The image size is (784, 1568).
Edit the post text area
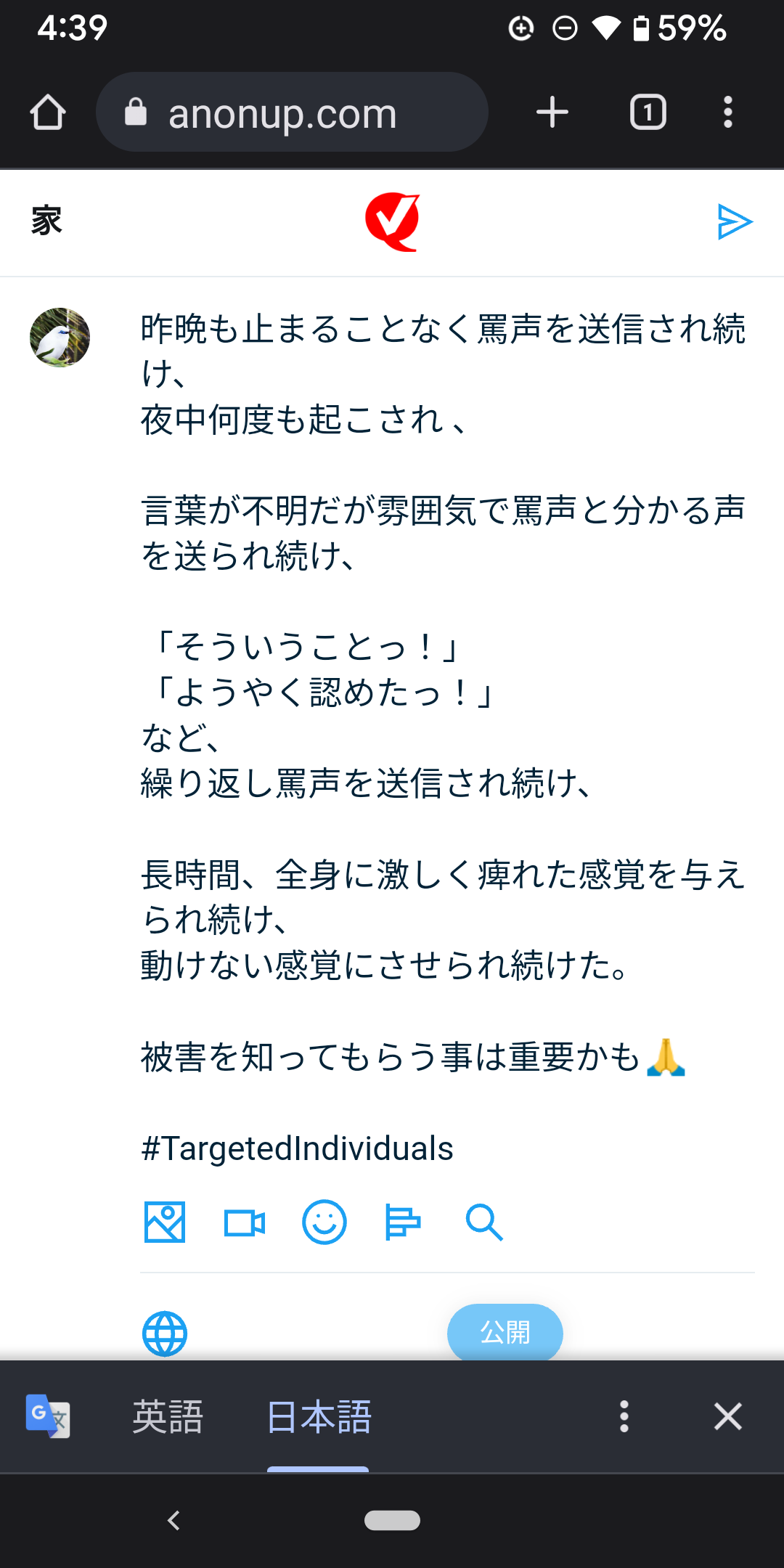[x=443, y=726]
